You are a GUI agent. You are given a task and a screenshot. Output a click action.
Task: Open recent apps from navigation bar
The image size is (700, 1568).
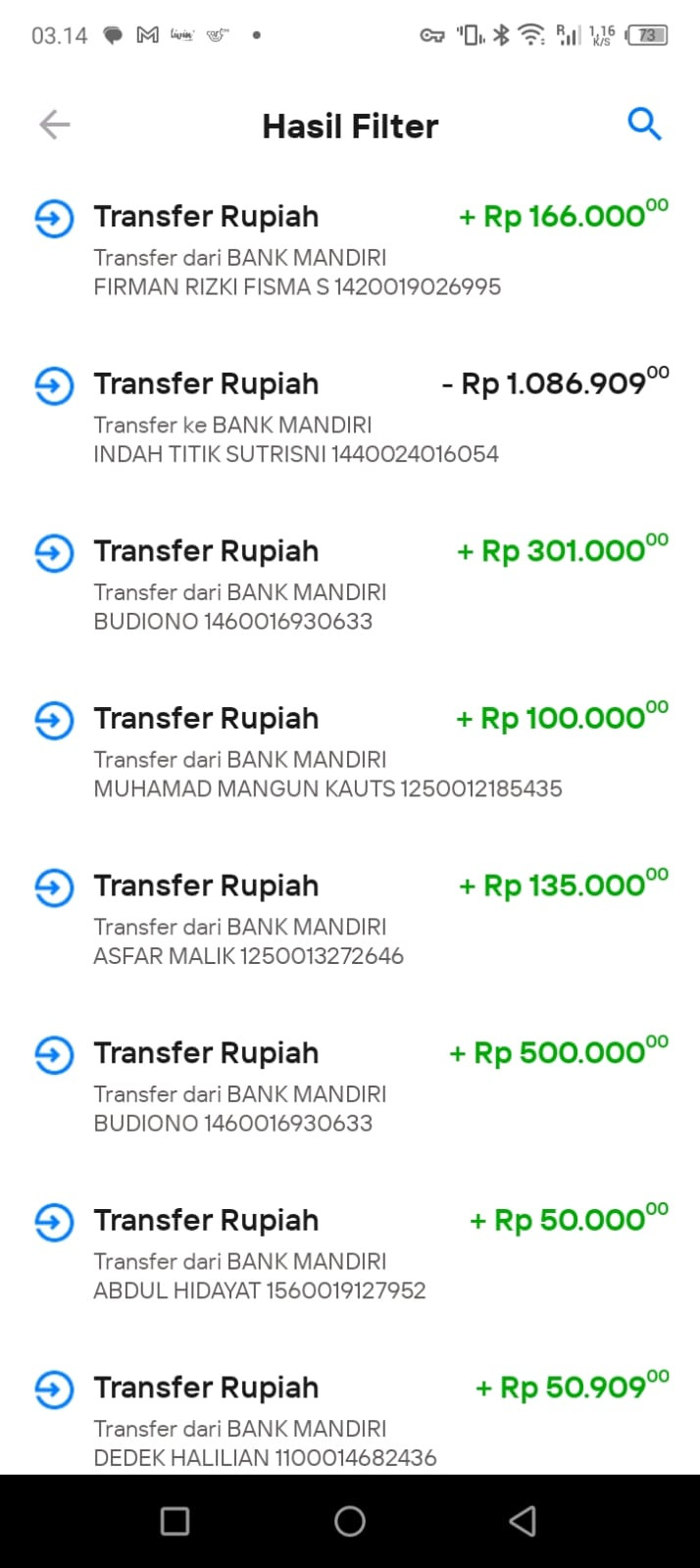[175, 1521]
